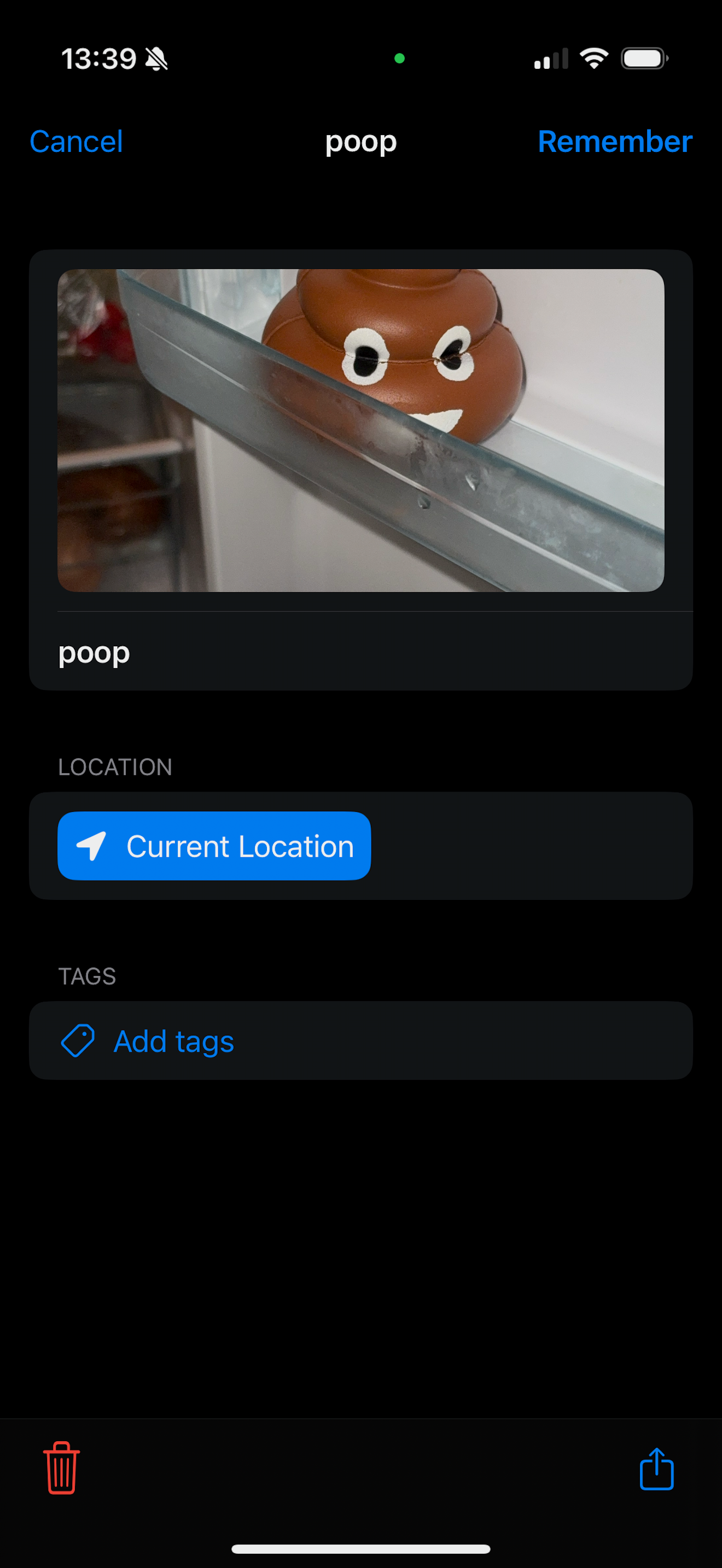Tap Remember to save the item
This screenshot has height=1568, width=722.
pos(614,142)
